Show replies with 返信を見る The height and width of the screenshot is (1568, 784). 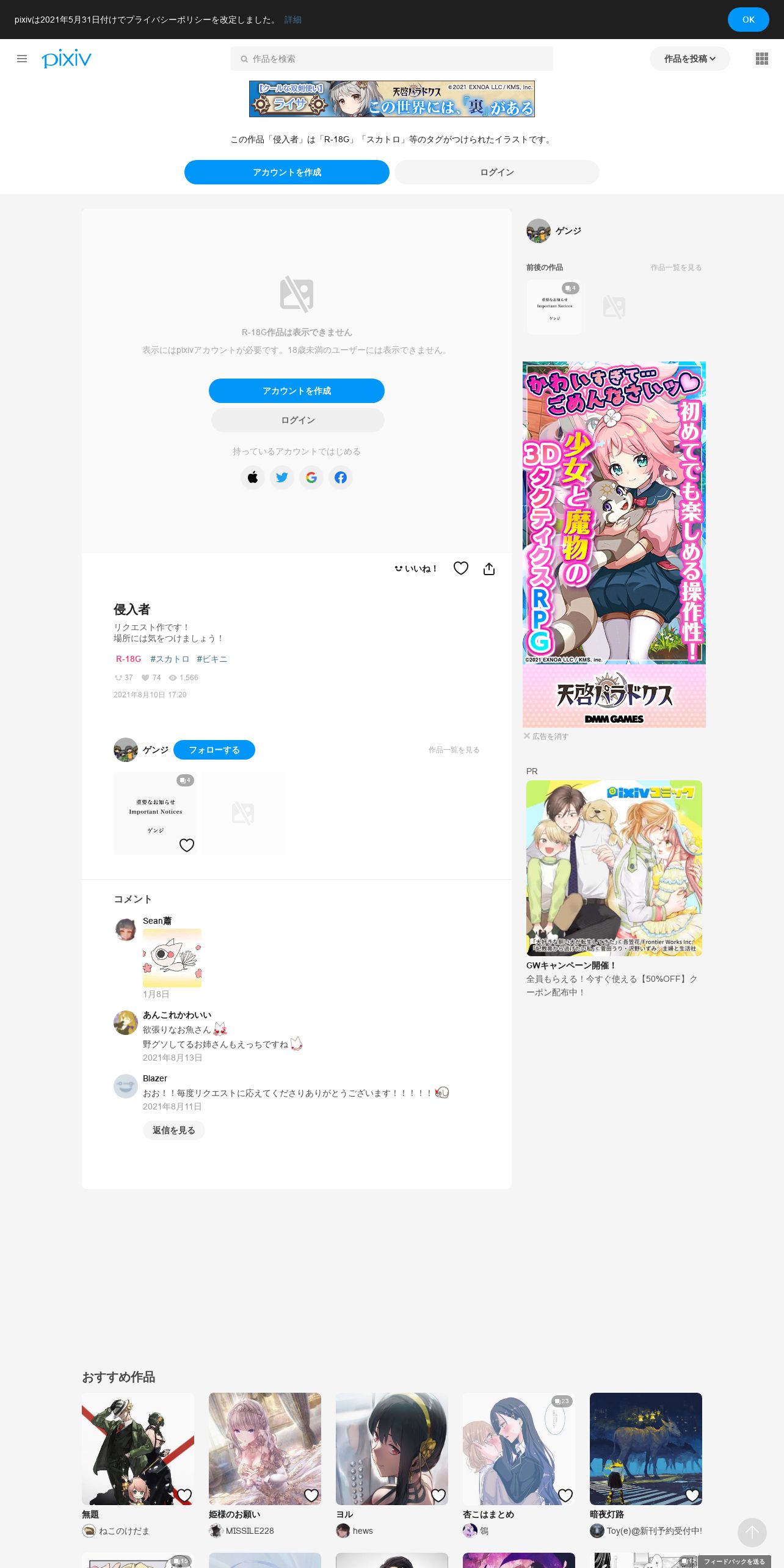click(173, 1130)
